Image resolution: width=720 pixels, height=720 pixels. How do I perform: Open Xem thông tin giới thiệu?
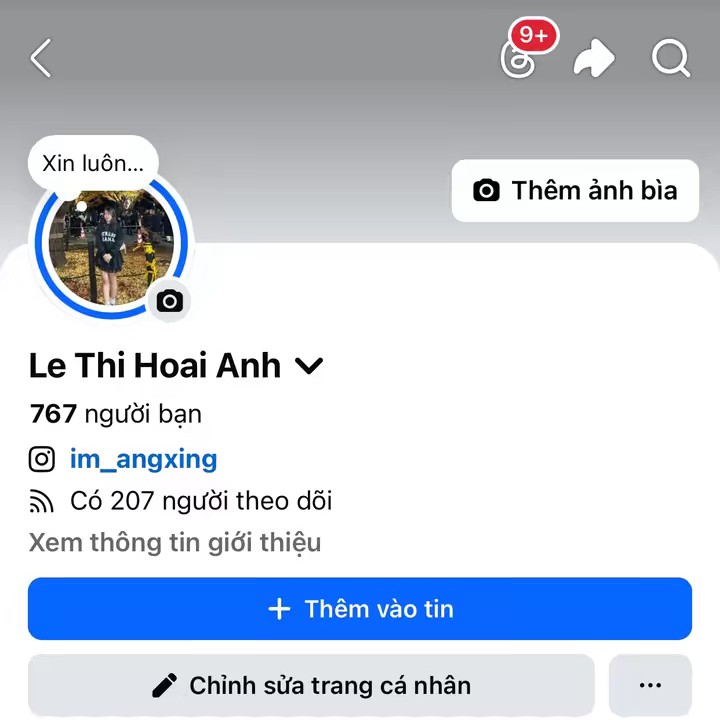pos(175,543)
